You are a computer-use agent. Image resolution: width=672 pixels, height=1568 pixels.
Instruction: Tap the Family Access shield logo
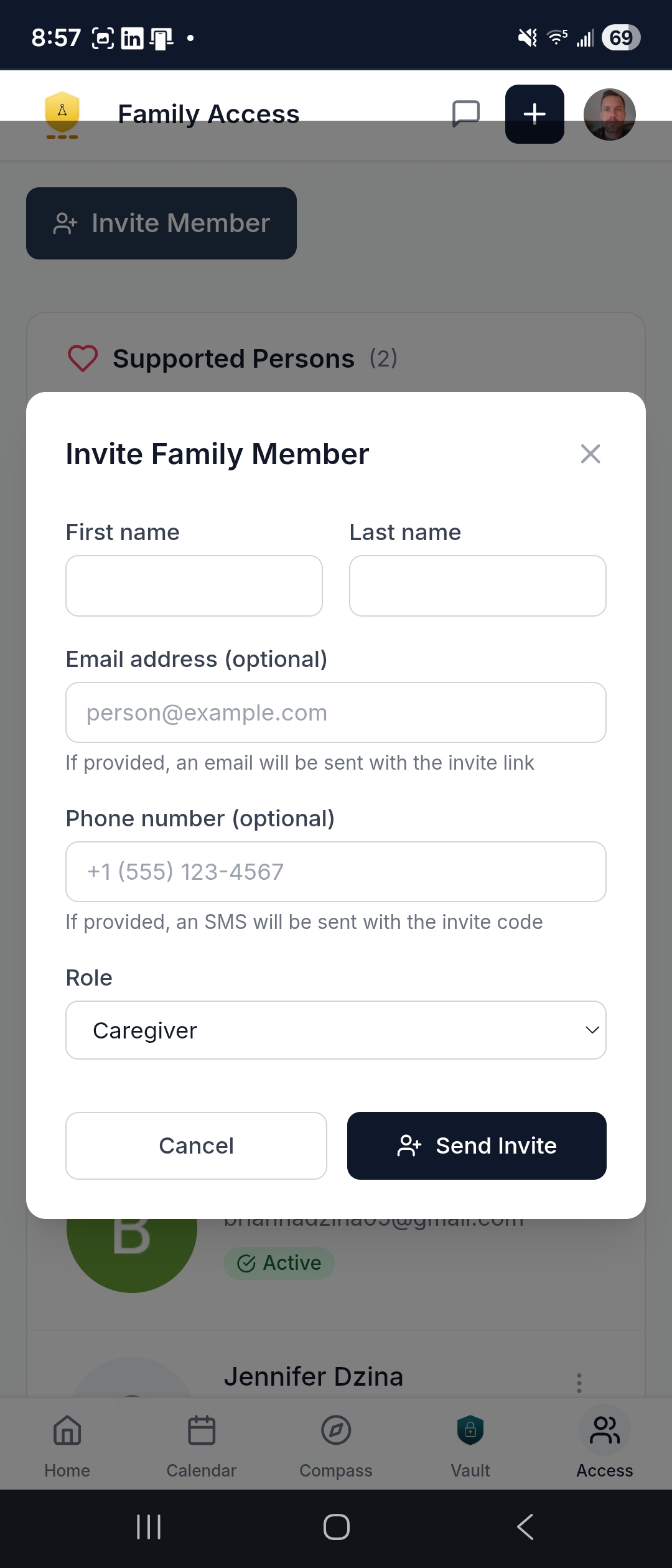pyautogui.click(x=62, y=113)
